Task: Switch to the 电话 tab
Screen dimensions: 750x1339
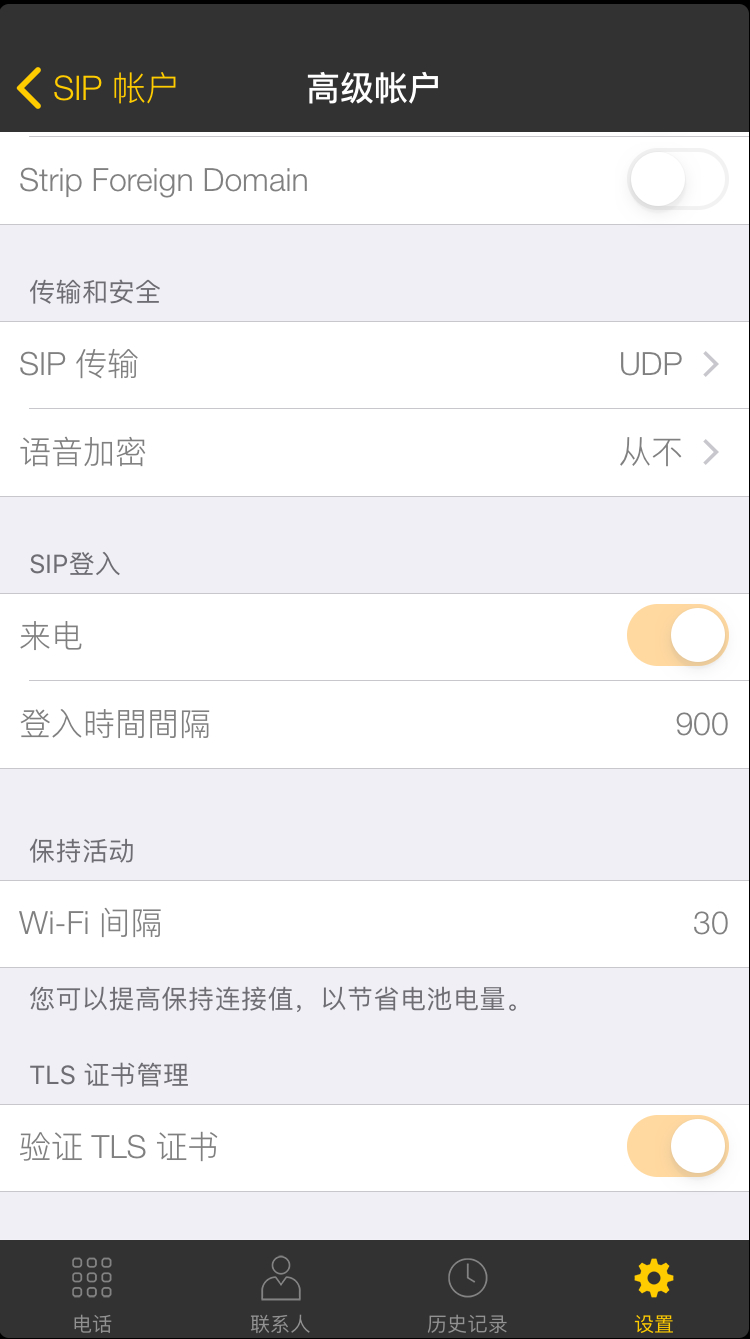Action: click(93, 1291)
